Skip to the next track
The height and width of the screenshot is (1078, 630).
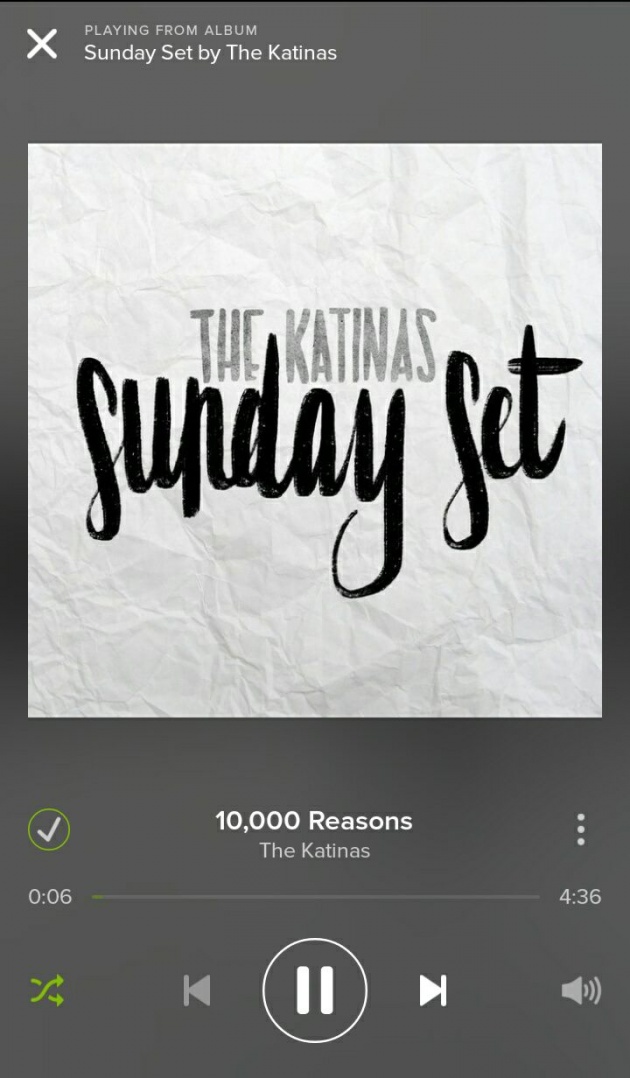point(433,991)
